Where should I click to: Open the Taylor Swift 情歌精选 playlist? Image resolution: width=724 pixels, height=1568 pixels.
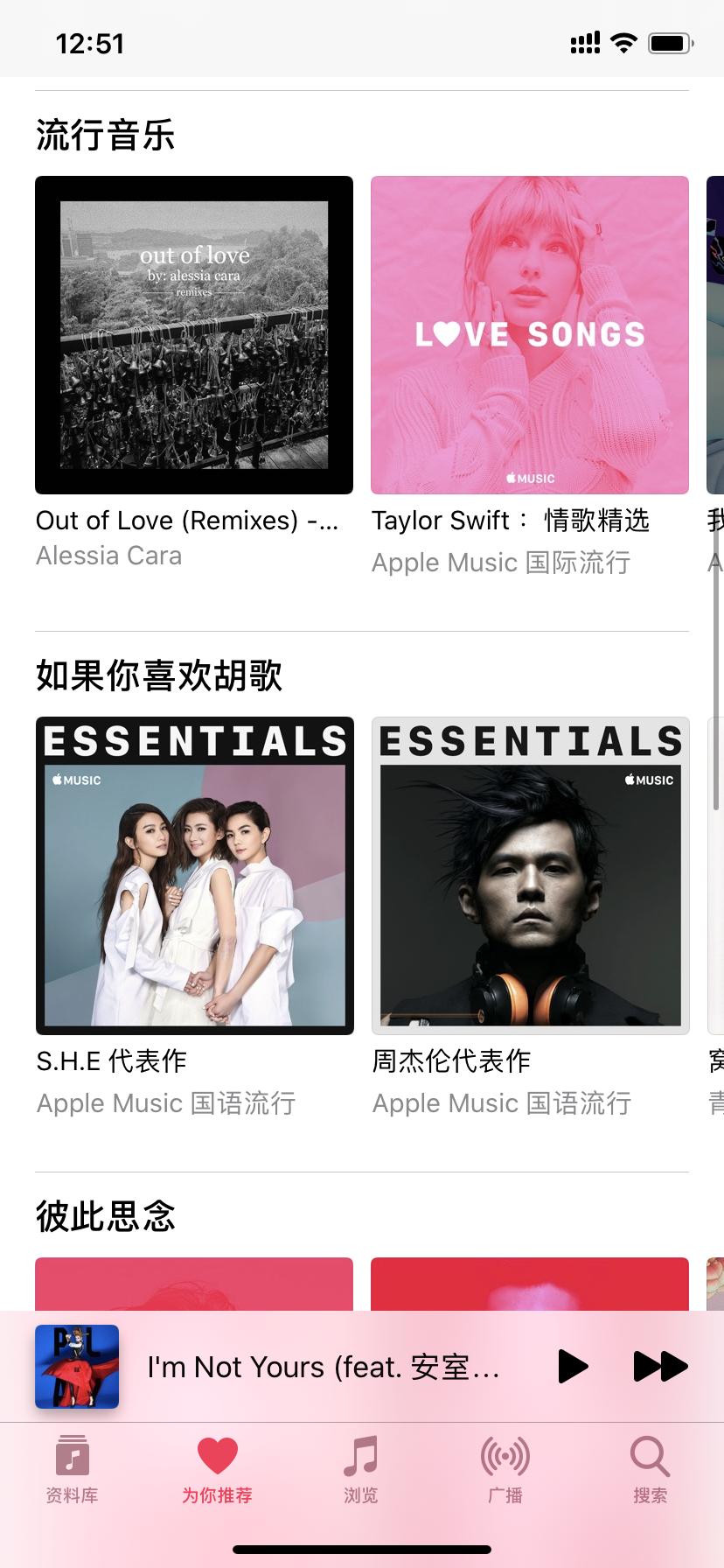point(529,335)
